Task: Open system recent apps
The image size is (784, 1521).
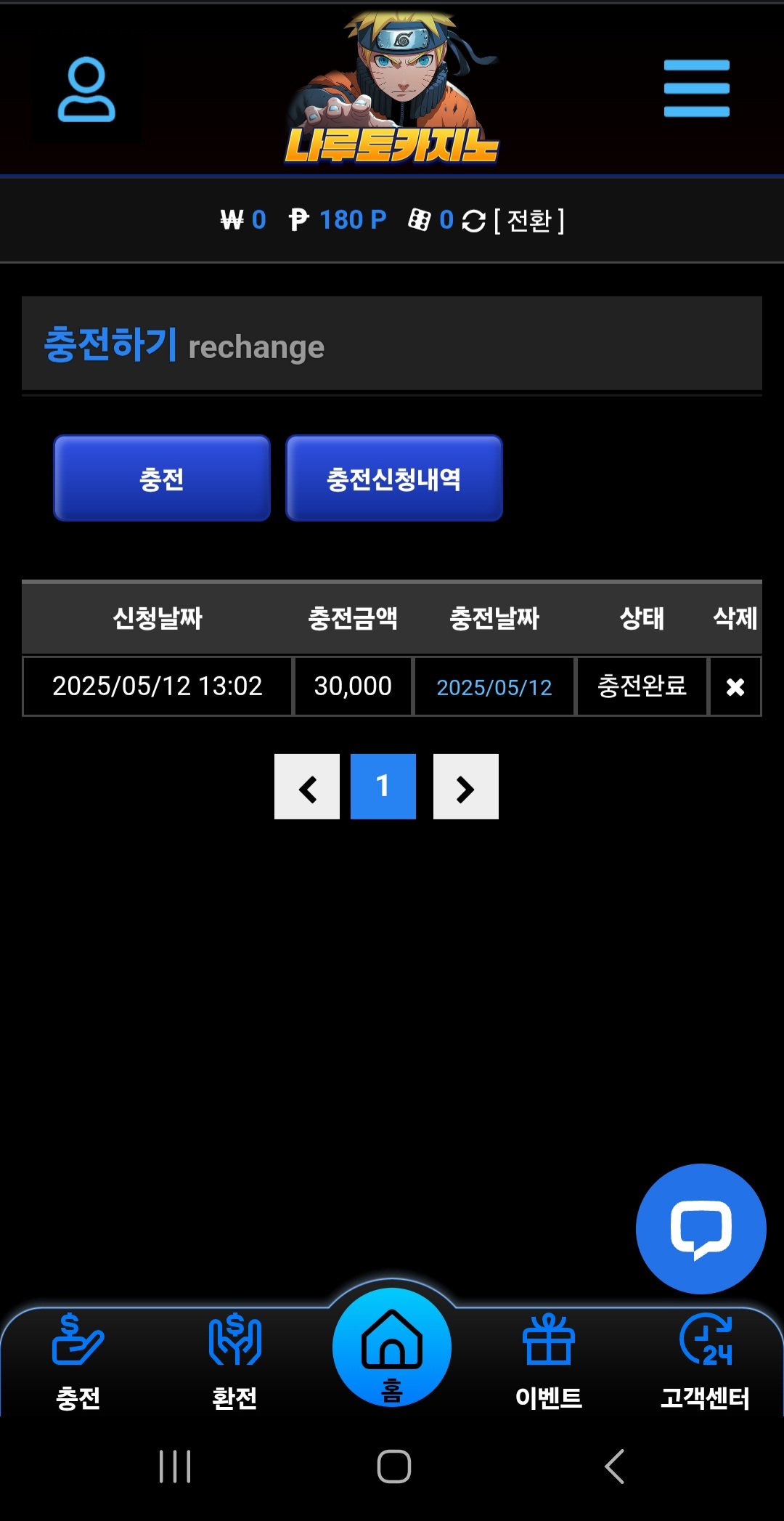Action: click(175, 1467)
